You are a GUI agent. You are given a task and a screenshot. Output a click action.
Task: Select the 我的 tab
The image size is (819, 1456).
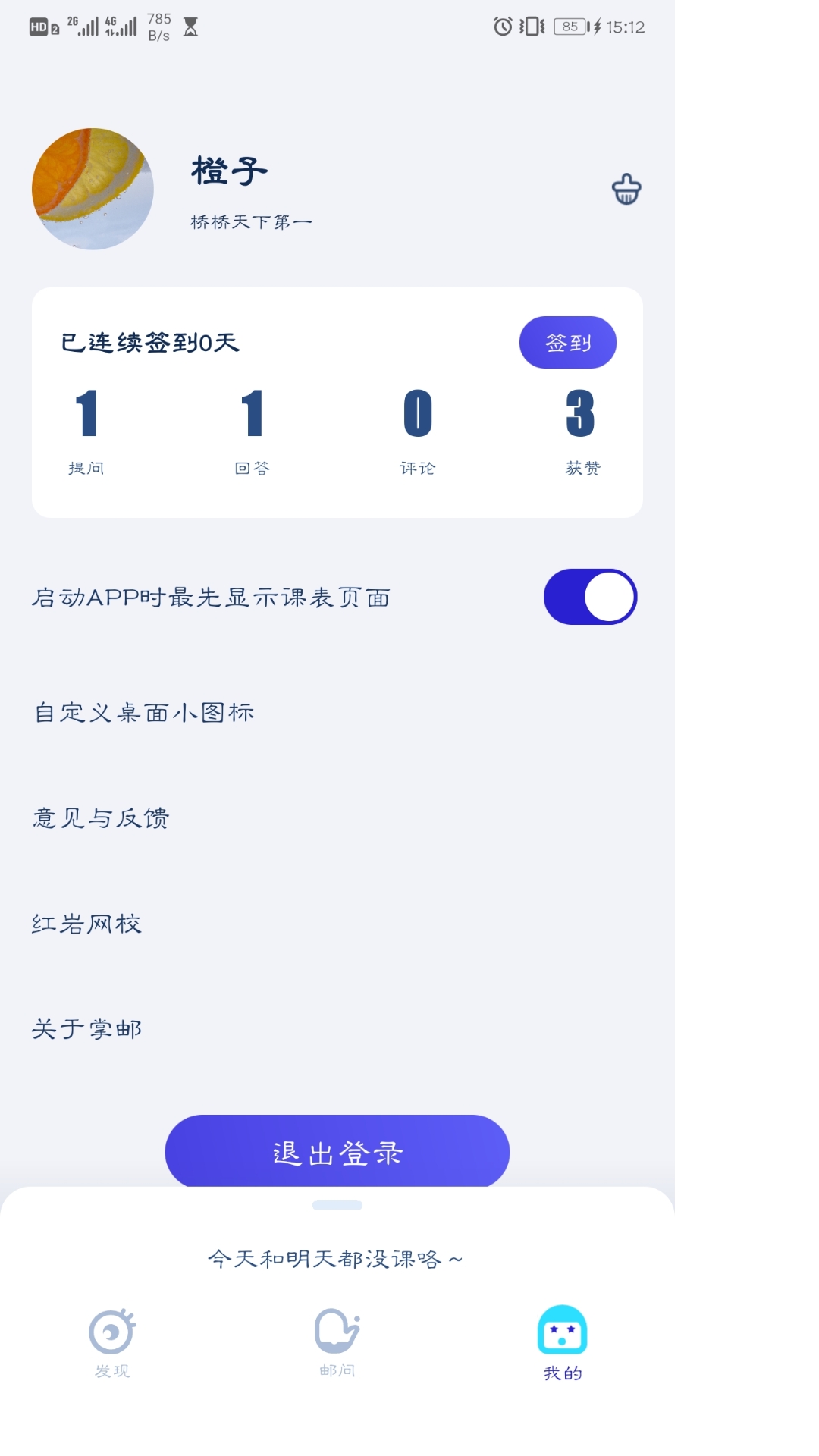562,1341
